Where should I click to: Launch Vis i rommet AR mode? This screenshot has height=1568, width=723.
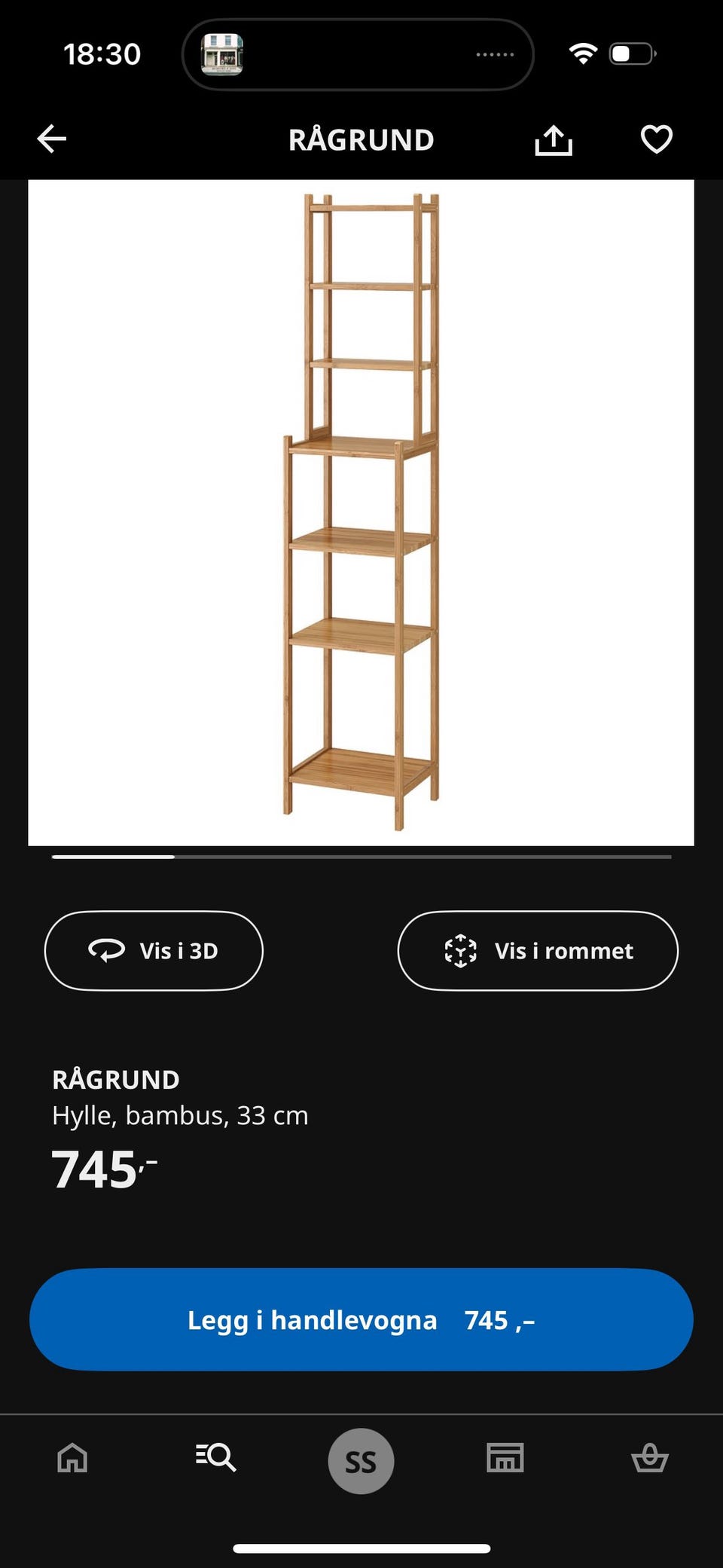(537, 950)
